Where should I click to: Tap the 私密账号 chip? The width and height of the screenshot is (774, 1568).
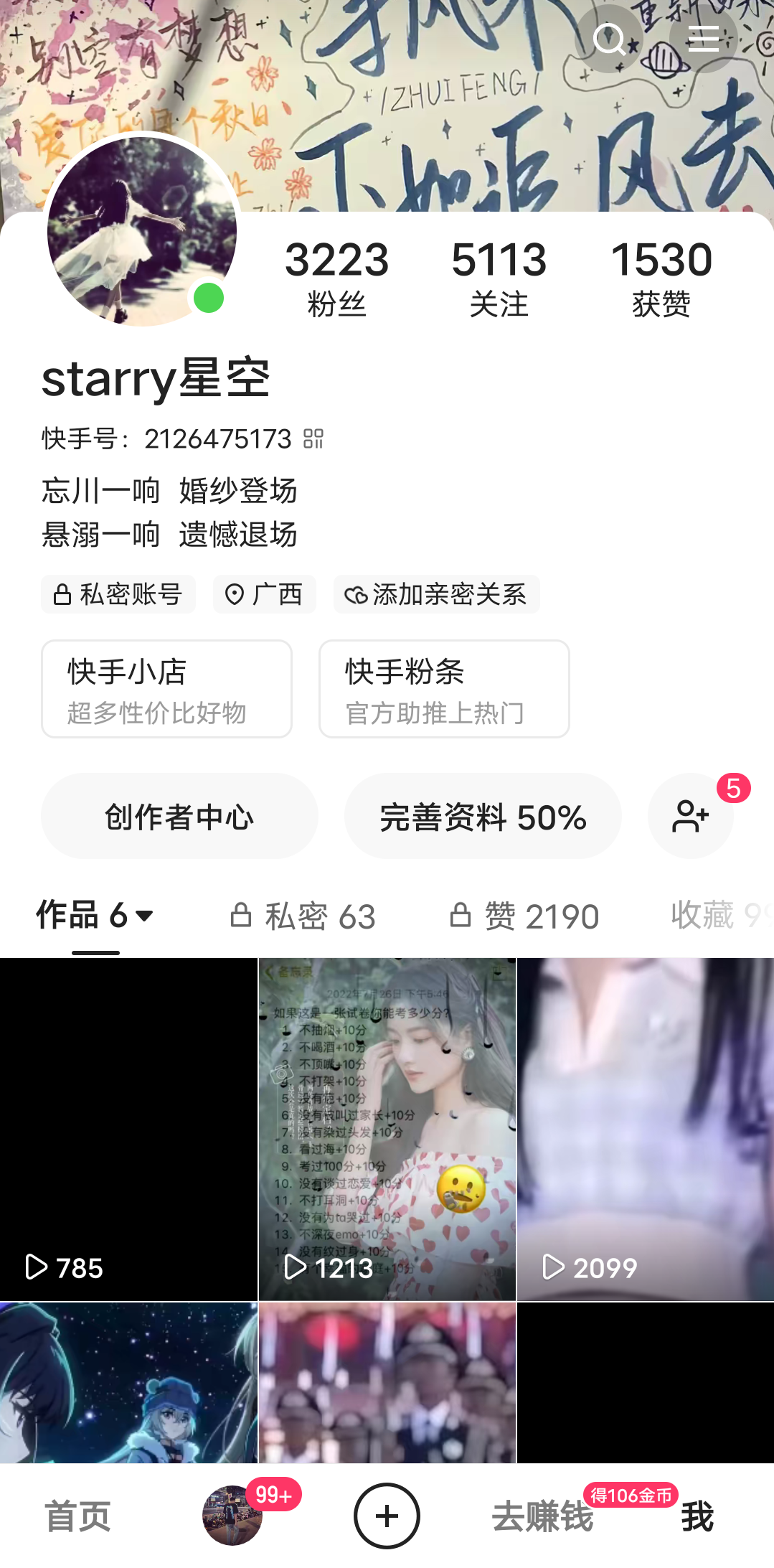(x=118, y=594)
